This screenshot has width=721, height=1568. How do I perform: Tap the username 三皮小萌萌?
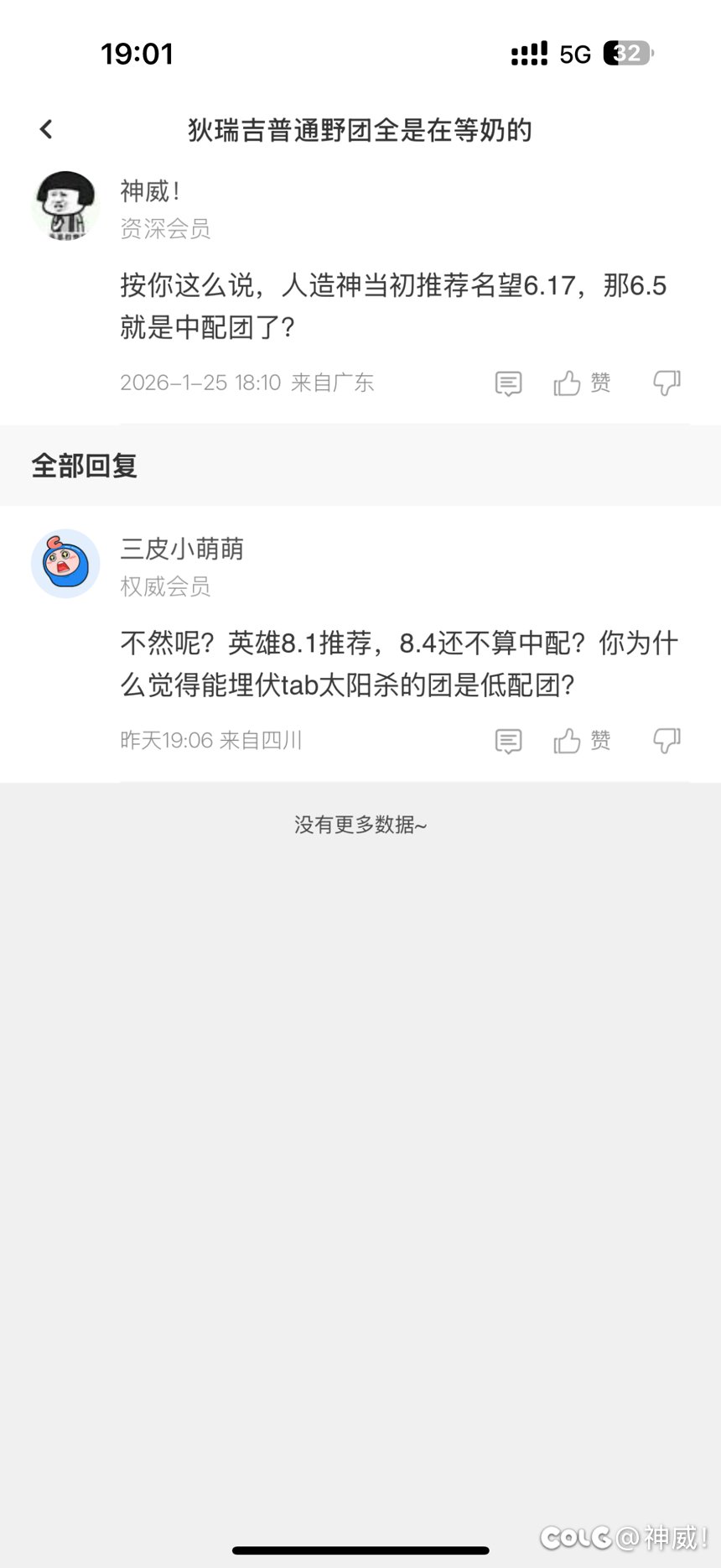point(180,550)
